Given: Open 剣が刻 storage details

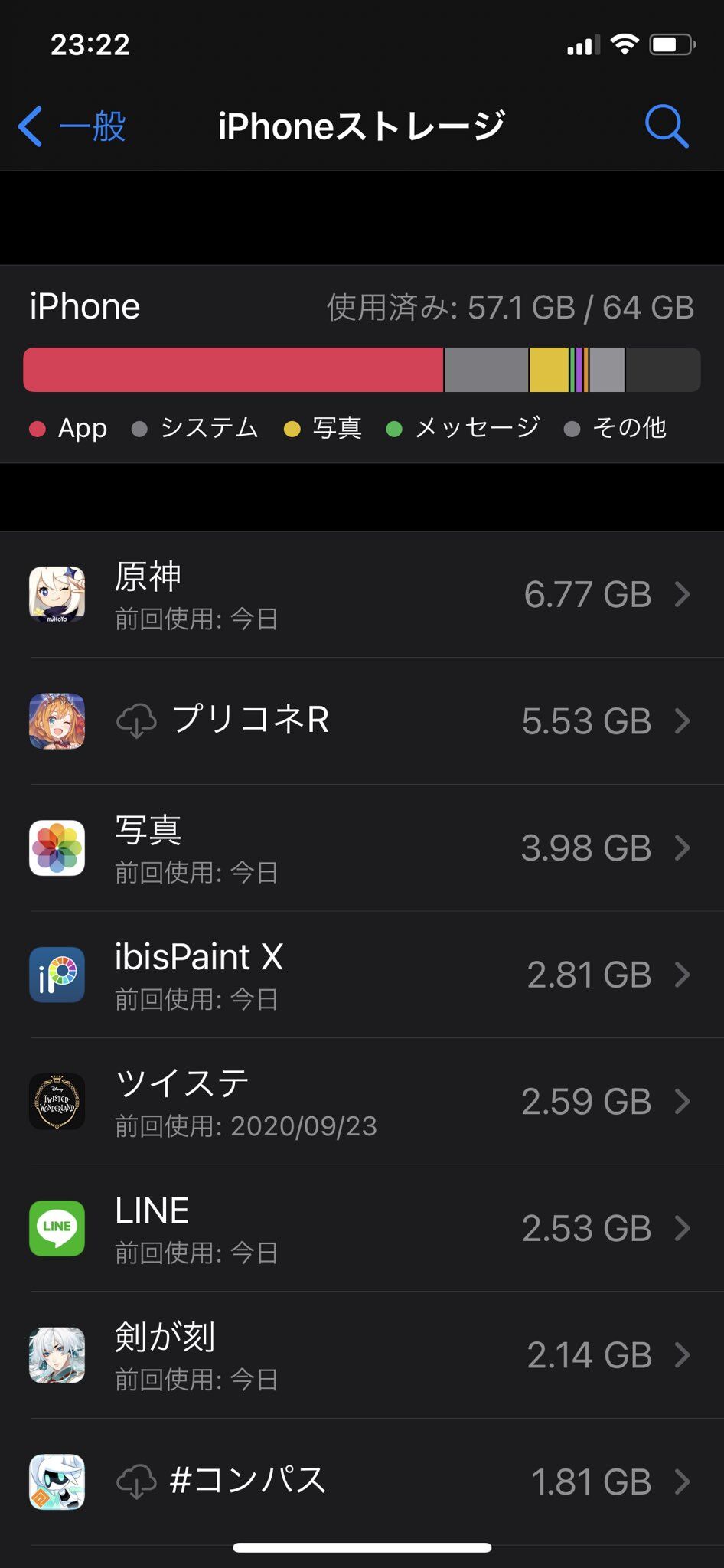Looking at the screenshot, I should [x=361, y=1355].
